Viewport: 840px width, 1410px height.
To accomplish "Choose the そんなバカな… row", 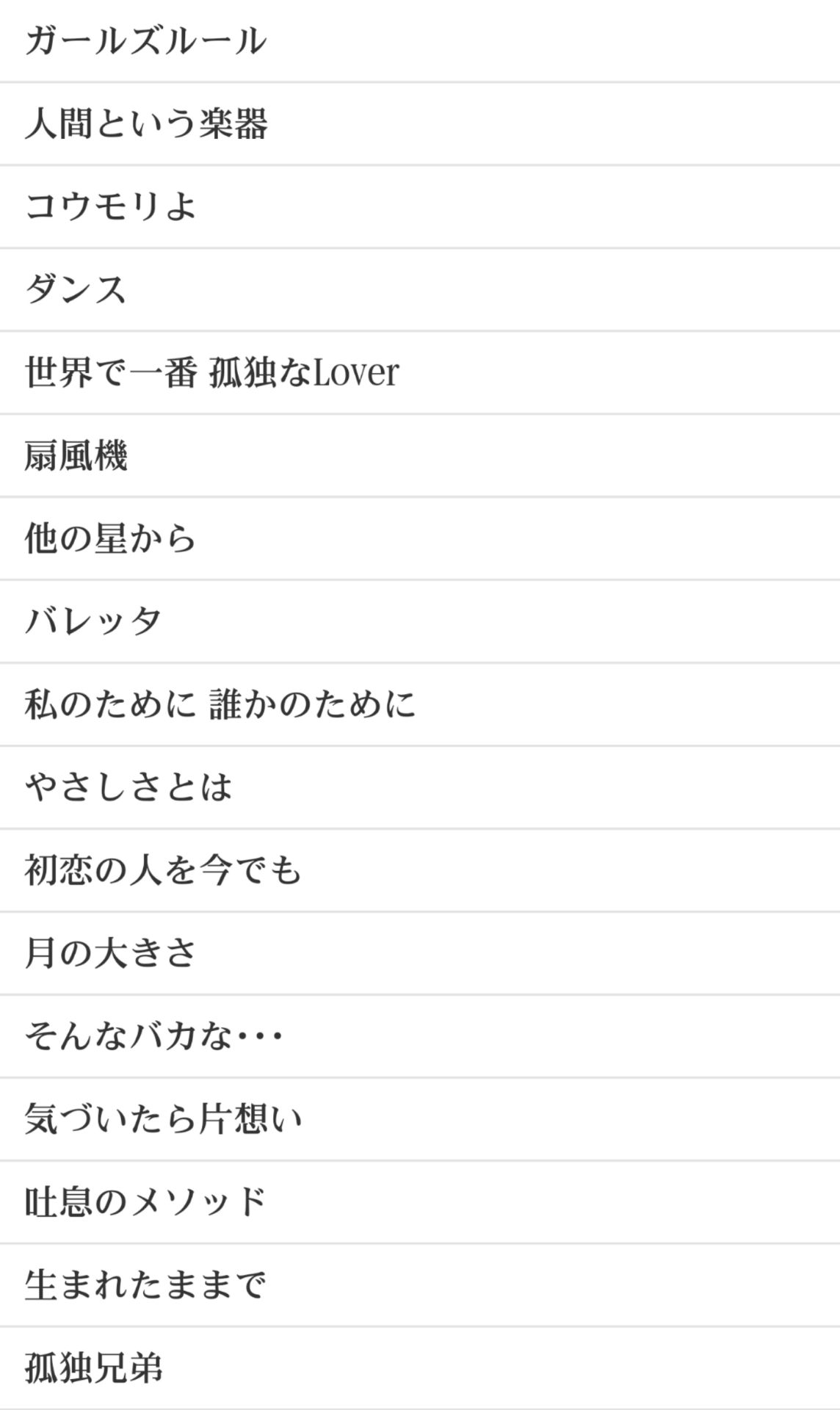I will (154, 1036).
